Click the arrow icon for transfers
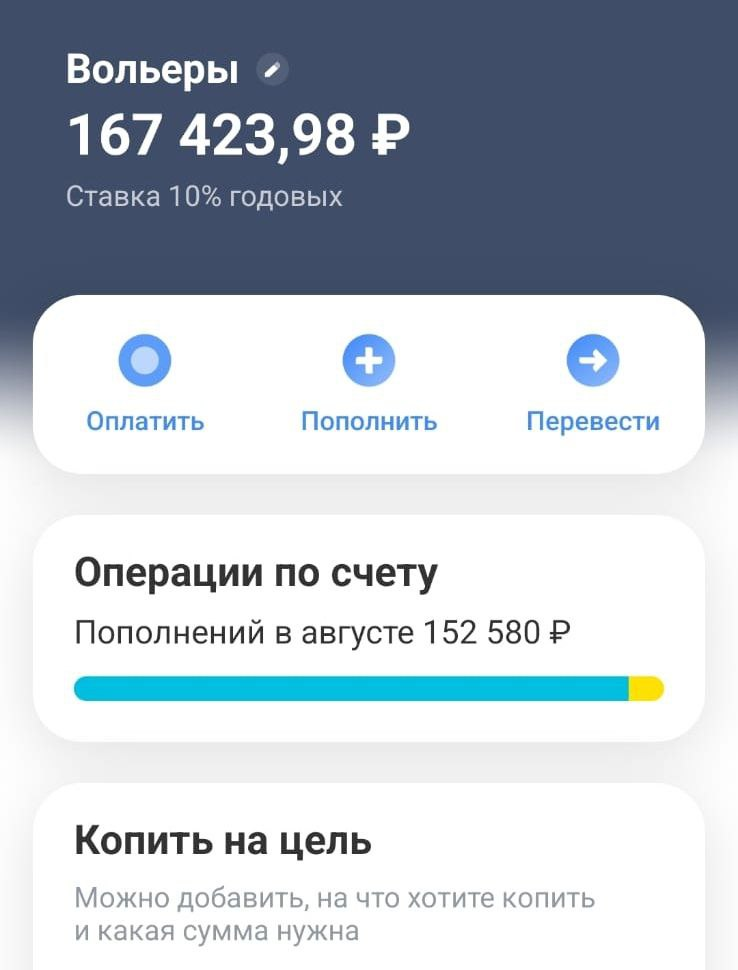 [593, 360]
